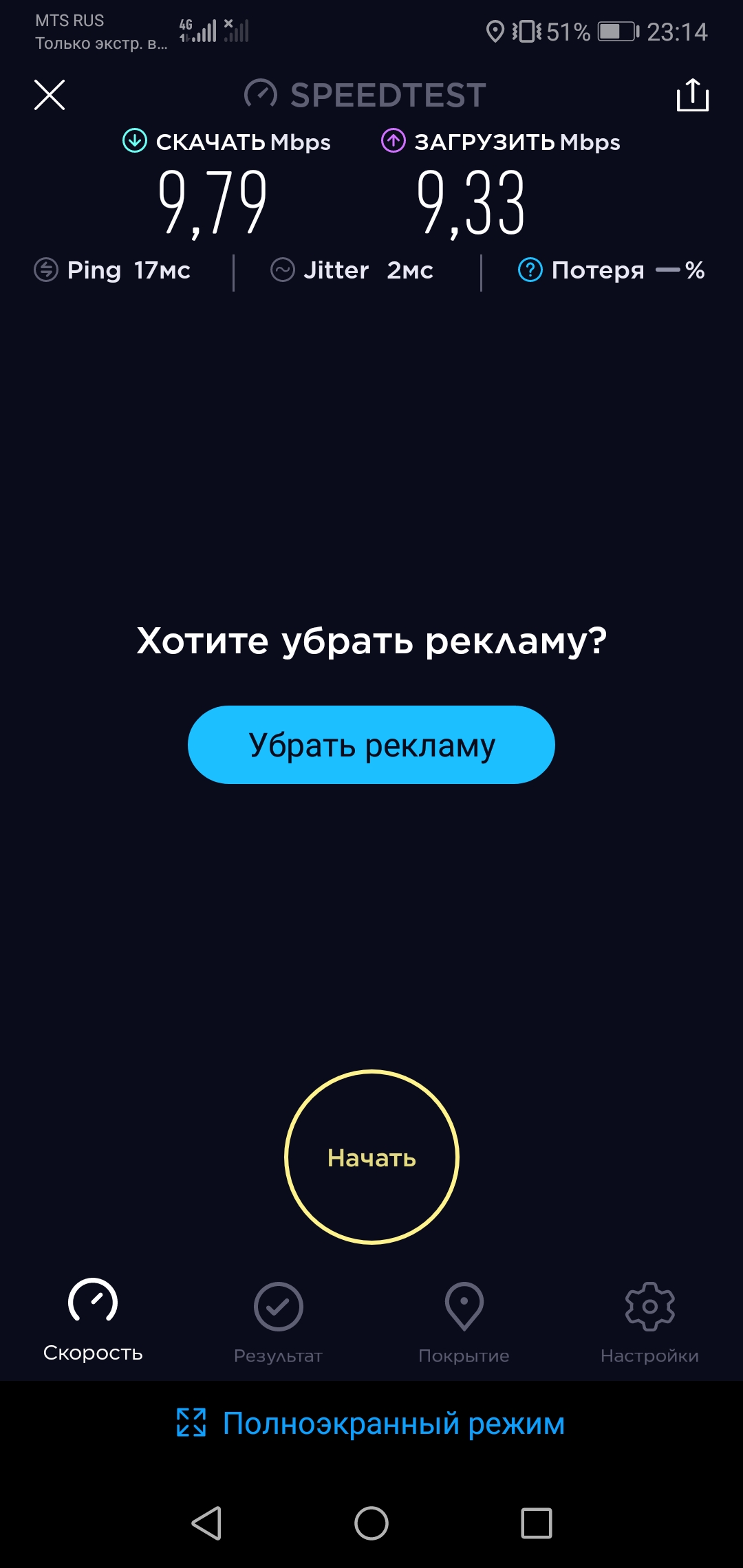Share the speed test result

692,95
